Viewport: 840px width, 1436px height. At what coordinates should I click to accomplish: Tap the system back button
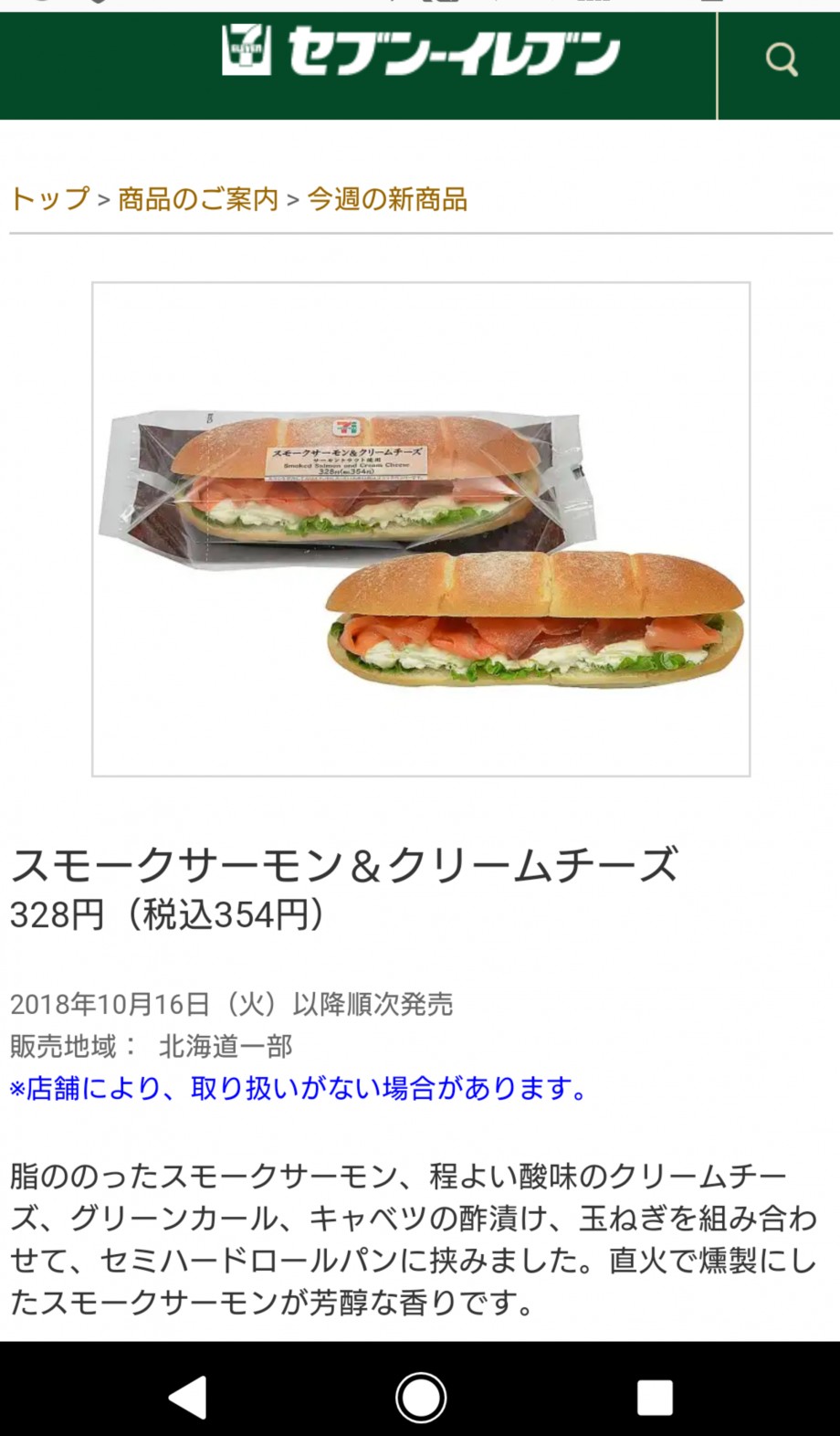click(x=188, y=1398)
